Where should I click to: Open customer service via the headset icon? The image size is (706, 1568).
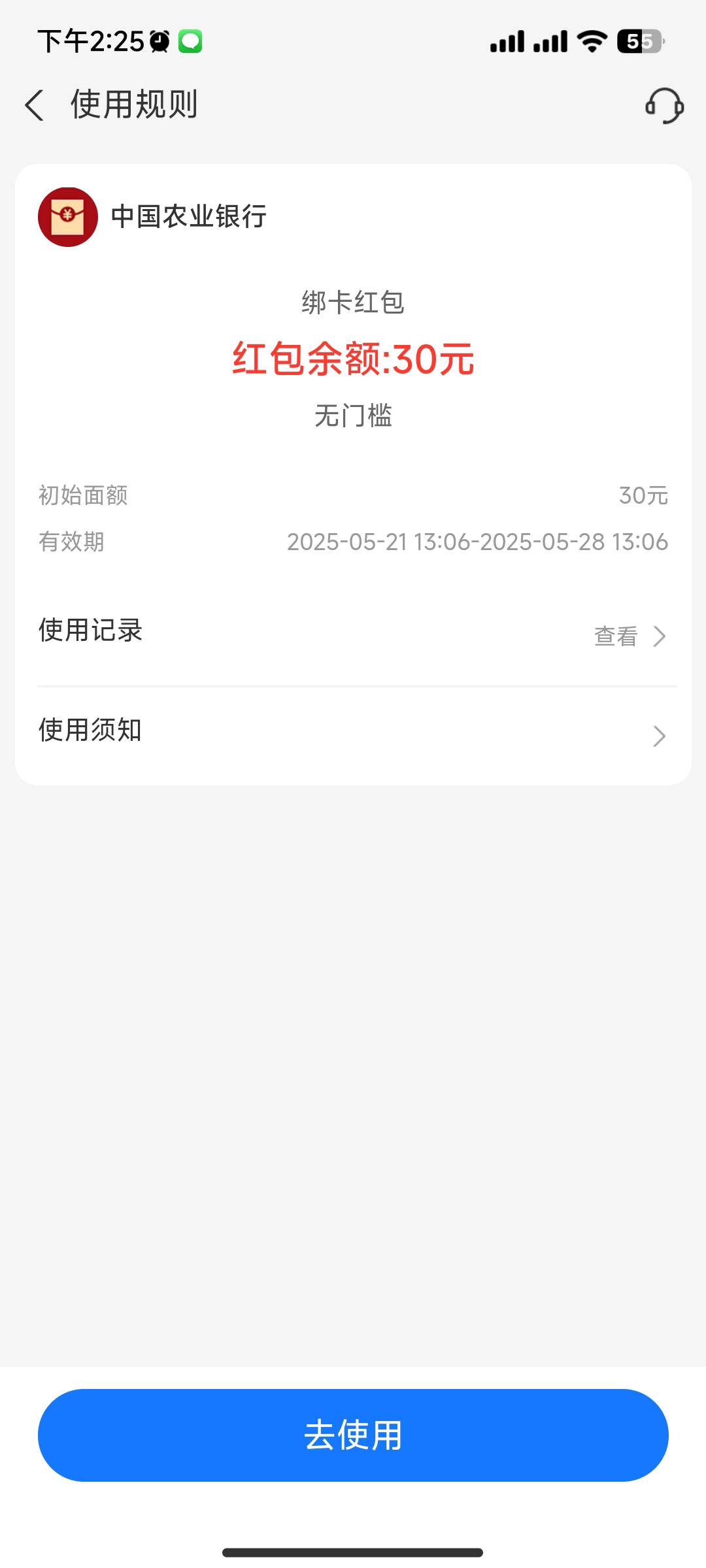[664, 106]
